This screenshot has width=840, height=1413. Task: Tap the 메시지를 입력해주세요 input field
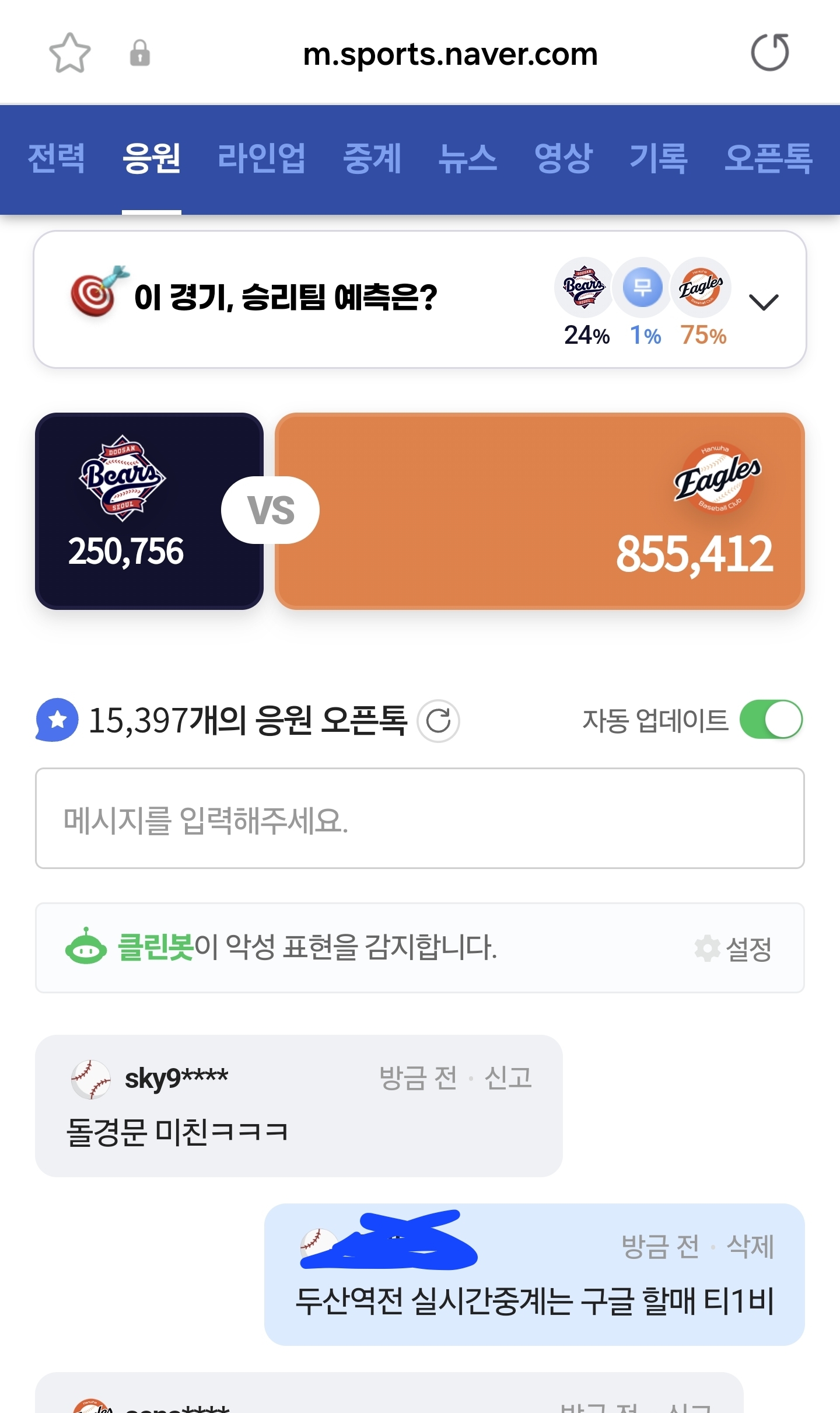click(x=419, y=818)
